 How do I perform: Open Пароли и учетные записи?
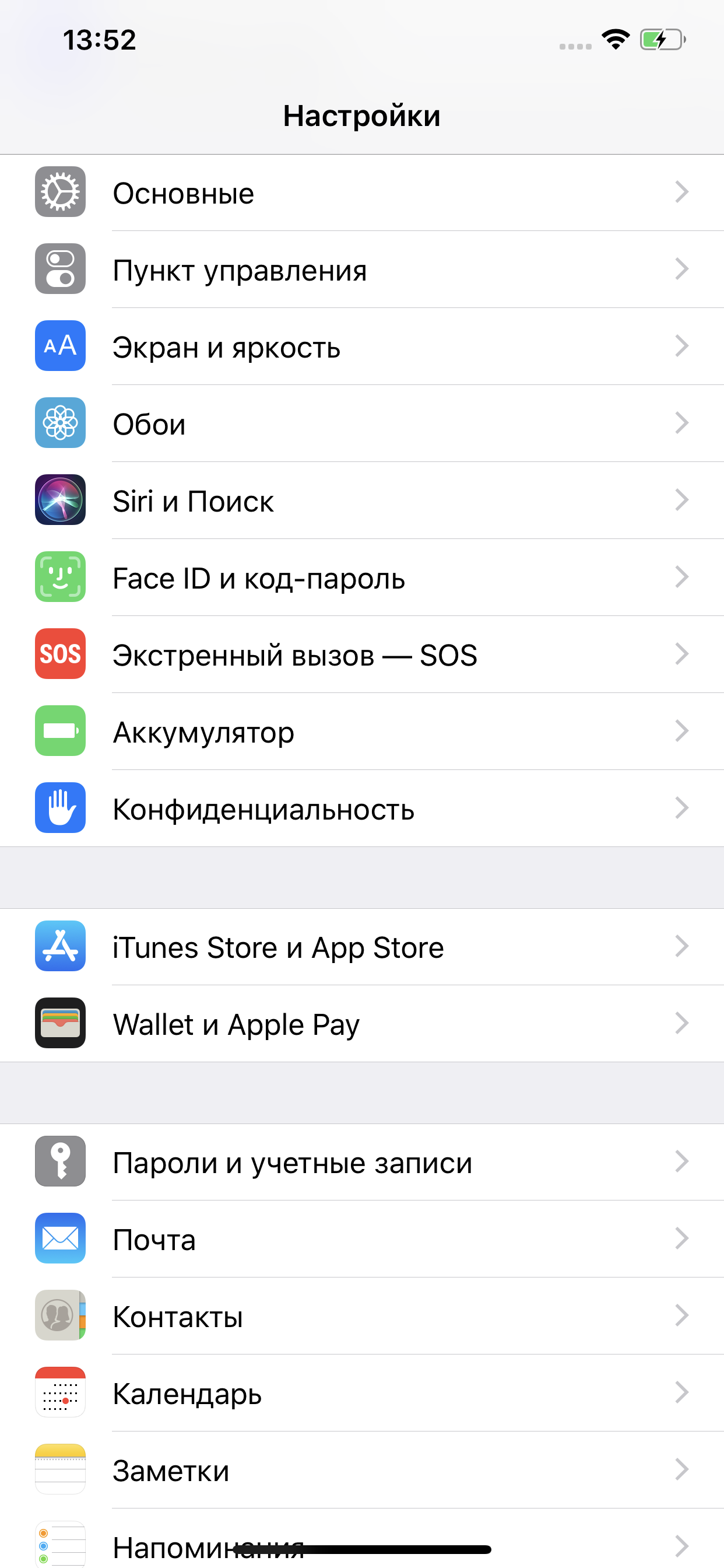click(362, 1162)
